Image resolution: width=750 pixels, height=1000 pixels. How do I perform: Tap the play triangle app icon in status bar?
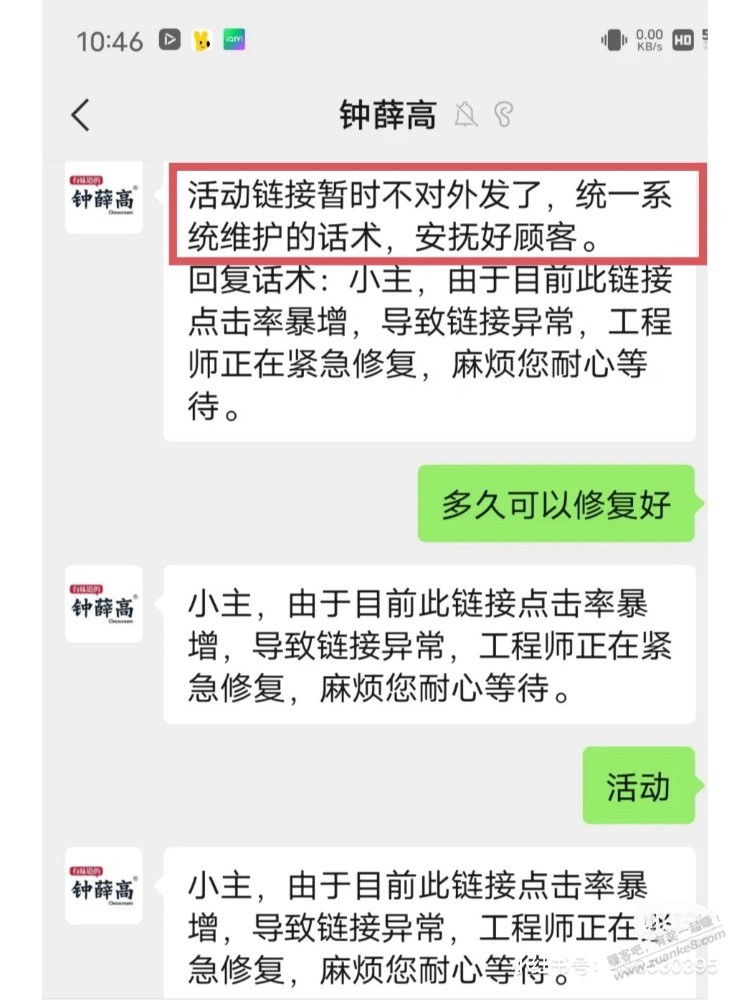168,39
